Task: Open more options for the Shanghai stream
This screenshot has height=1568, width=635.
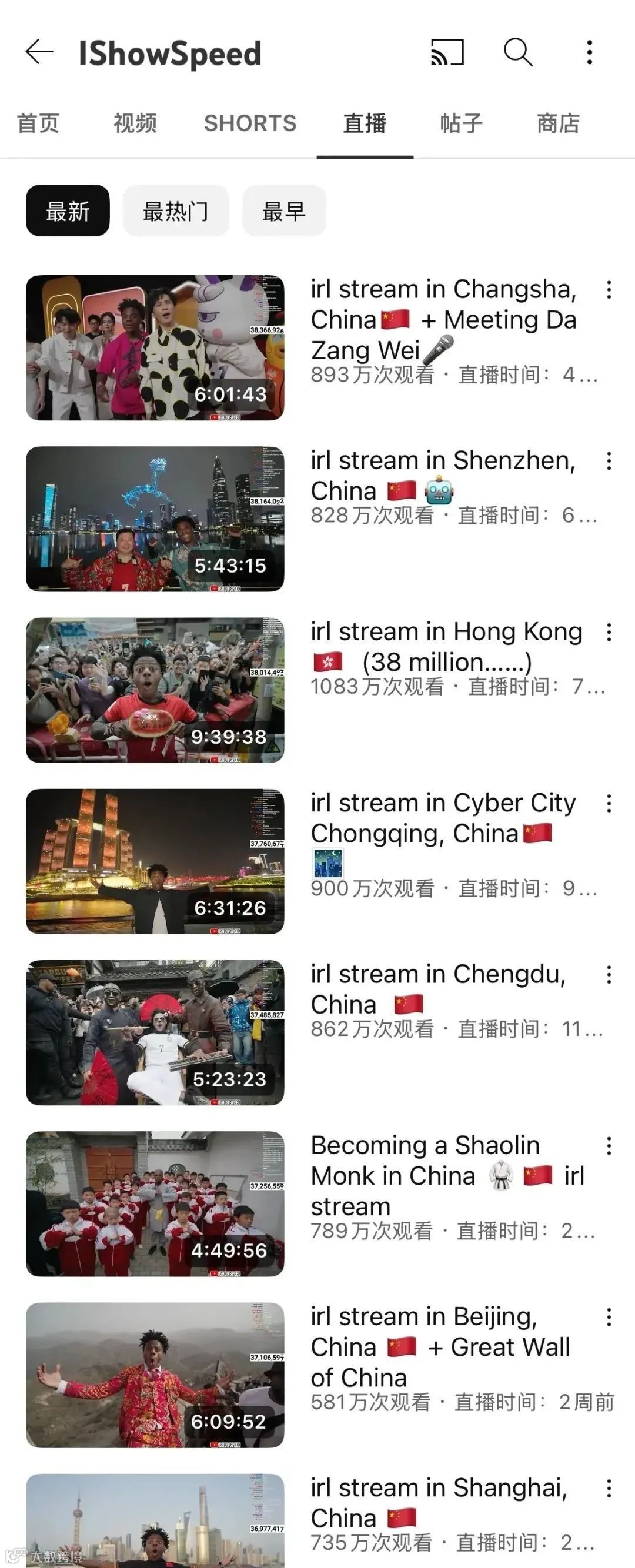Action: pyautogui.click(x=609, y=1488)
